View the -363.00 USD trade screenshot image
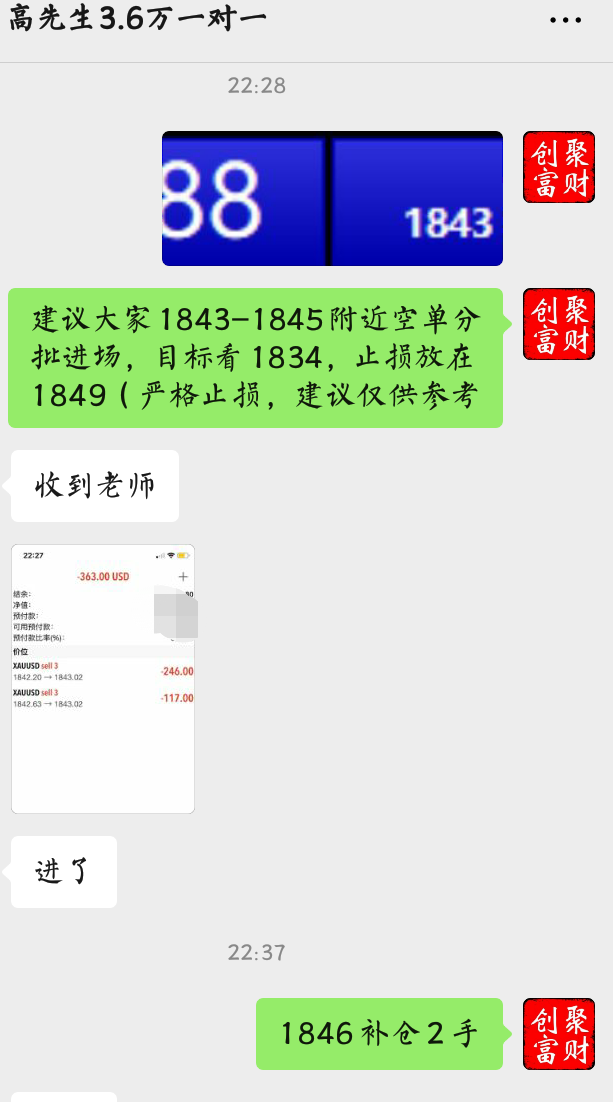Image resolution: width=613 pixels, height=1102 pixels. pos(103,678)
